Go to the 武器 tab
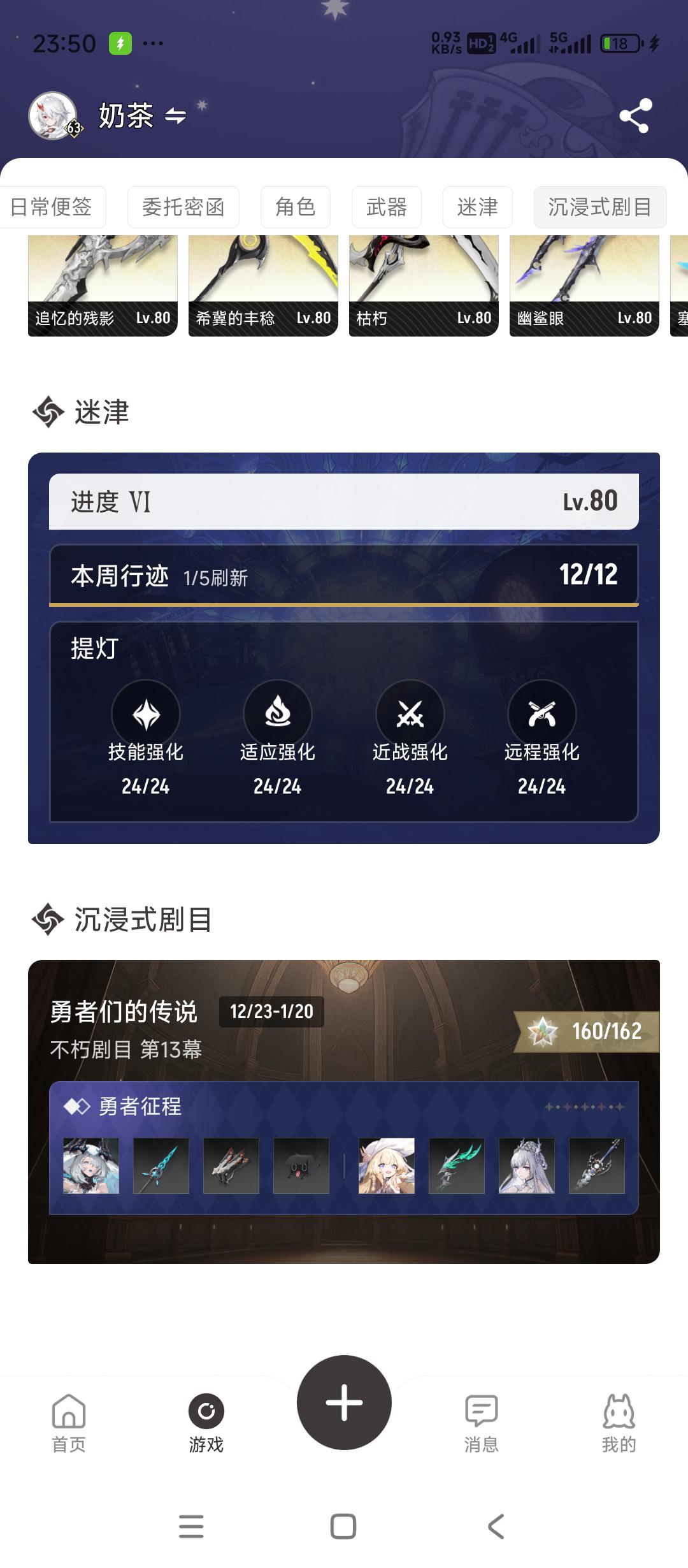 386,207
